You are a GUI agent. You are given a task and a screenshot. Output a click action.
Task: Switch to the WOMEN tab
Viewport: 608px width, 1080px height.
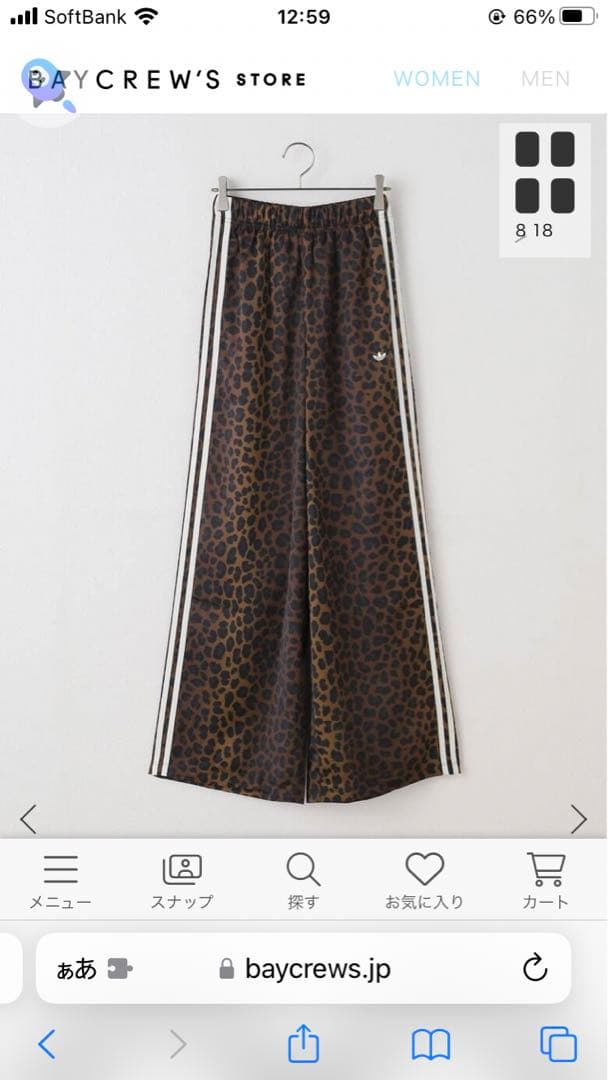[436, 79]
